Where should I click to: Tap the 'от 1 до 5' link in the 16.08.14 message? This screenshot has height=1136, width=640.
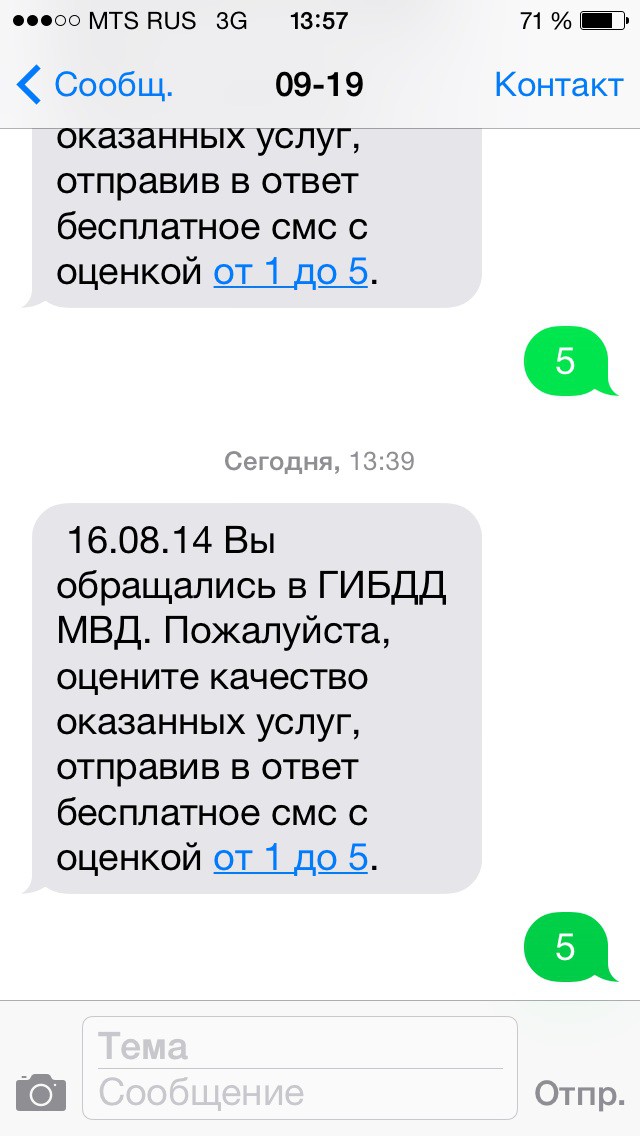[291, 858]
